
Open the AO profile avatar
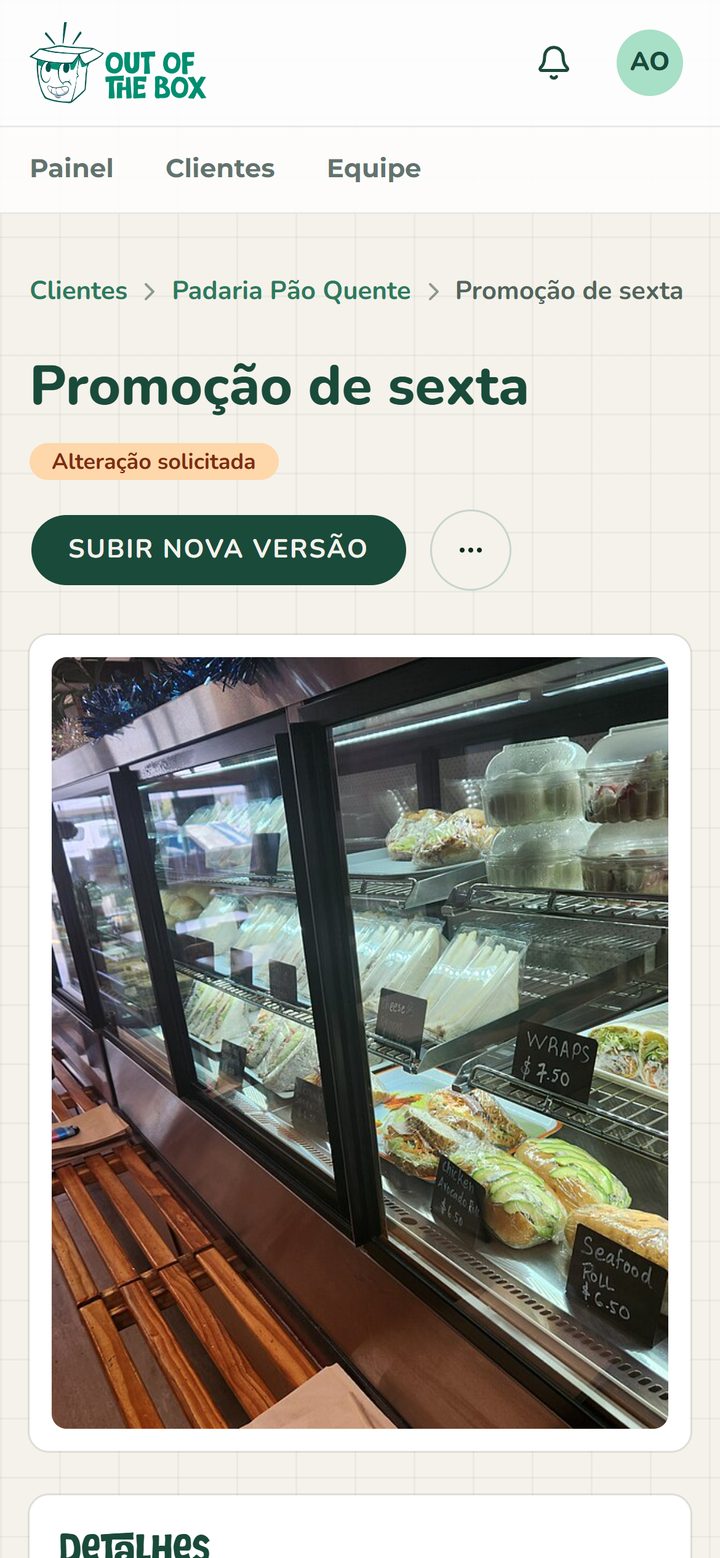click(650, 62)
